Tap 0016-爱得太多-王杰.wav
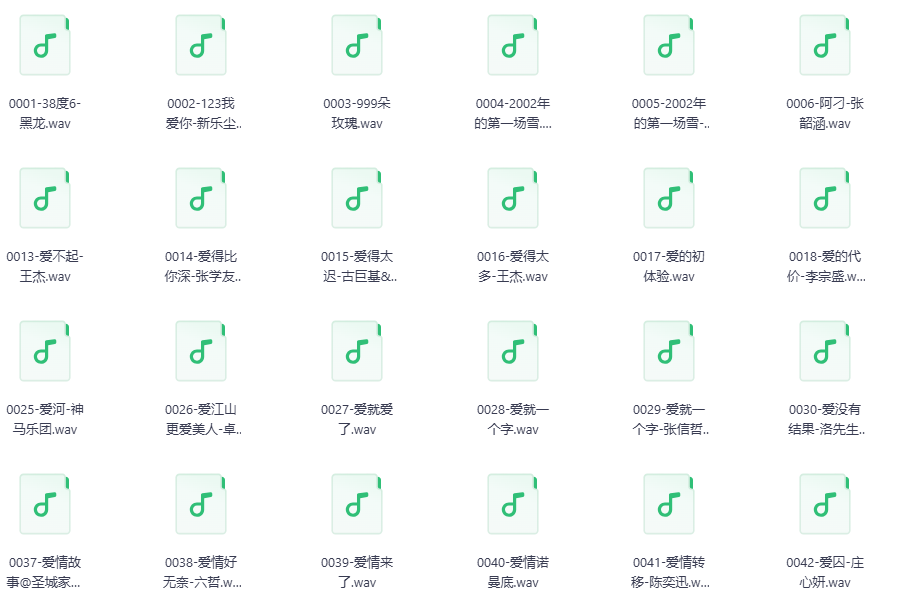 point(513,199)
